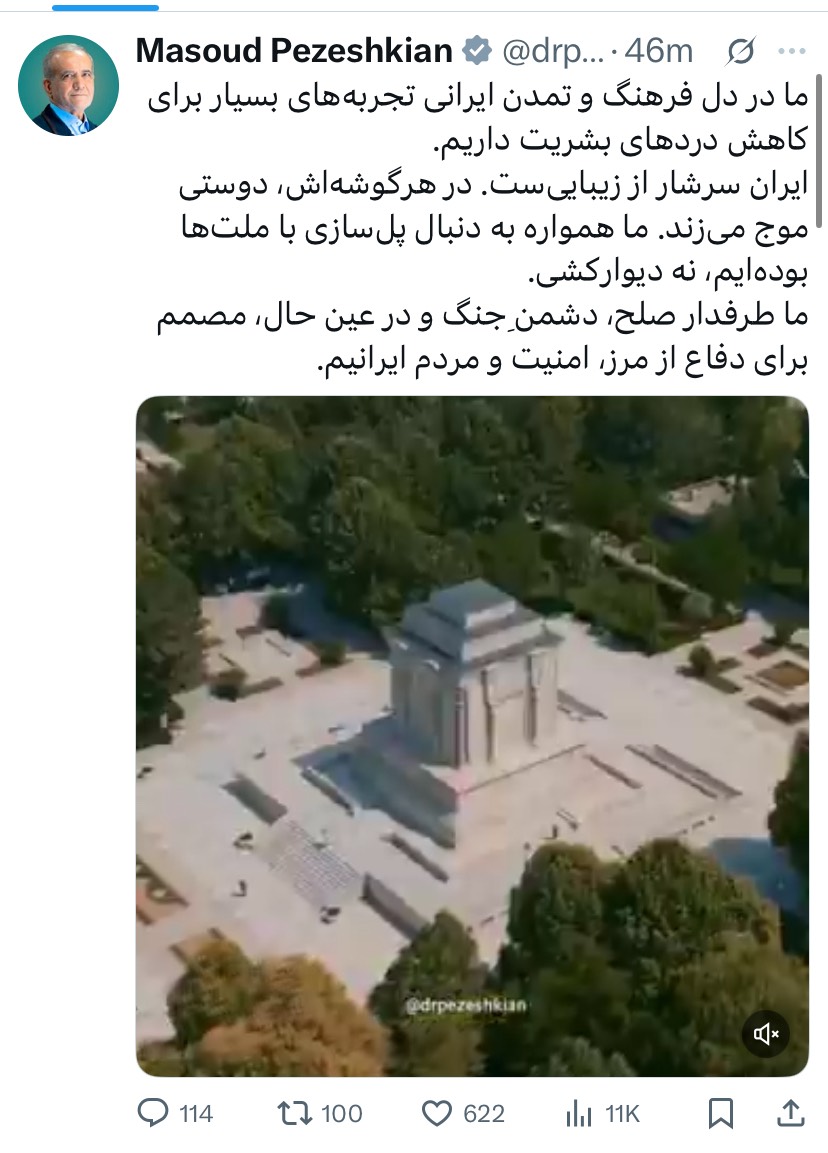Tap the Grok circle icon beside overflow
The image size is (828, 1153).
pos(741,50)
